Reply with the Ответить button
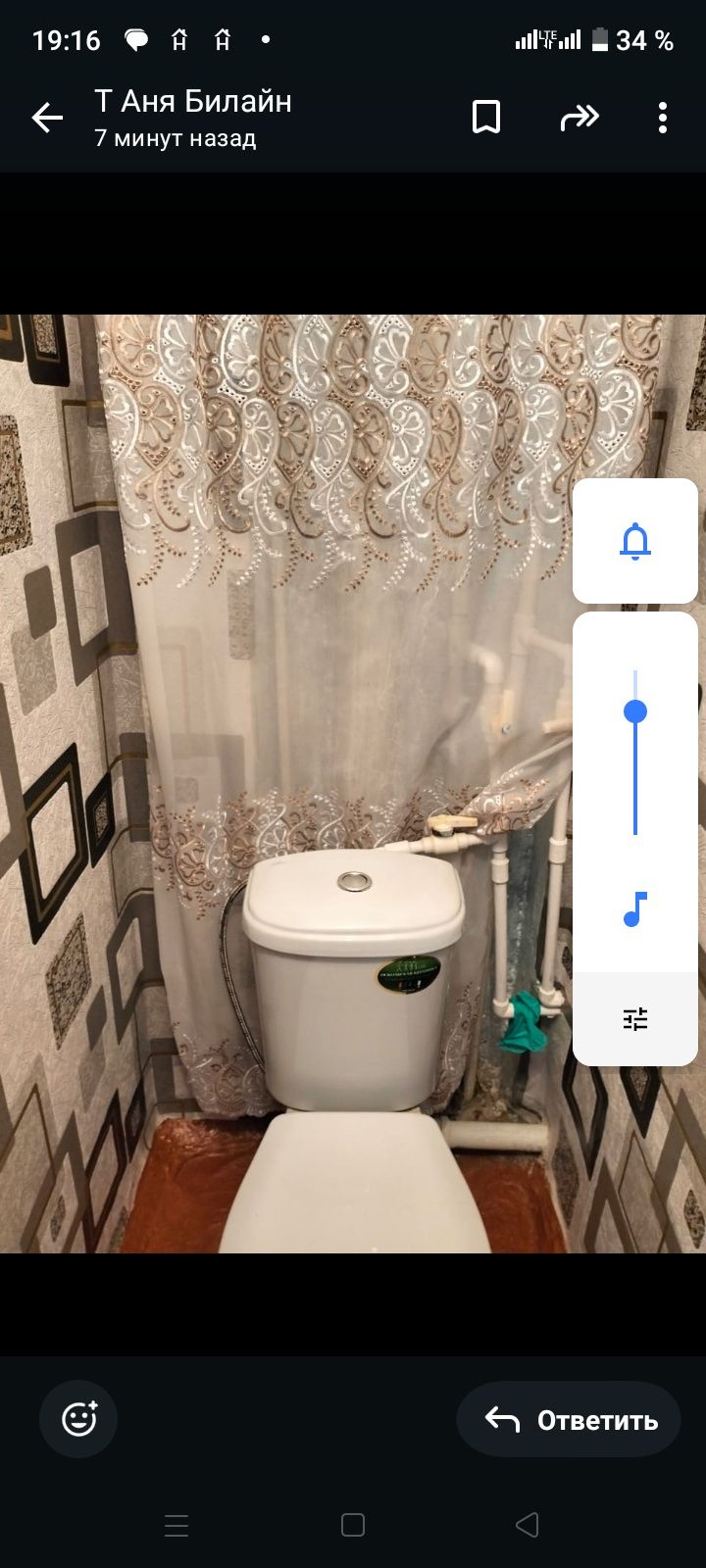Image resolution: width=706 pixels, height=1568 pixels. (569, 1419)
